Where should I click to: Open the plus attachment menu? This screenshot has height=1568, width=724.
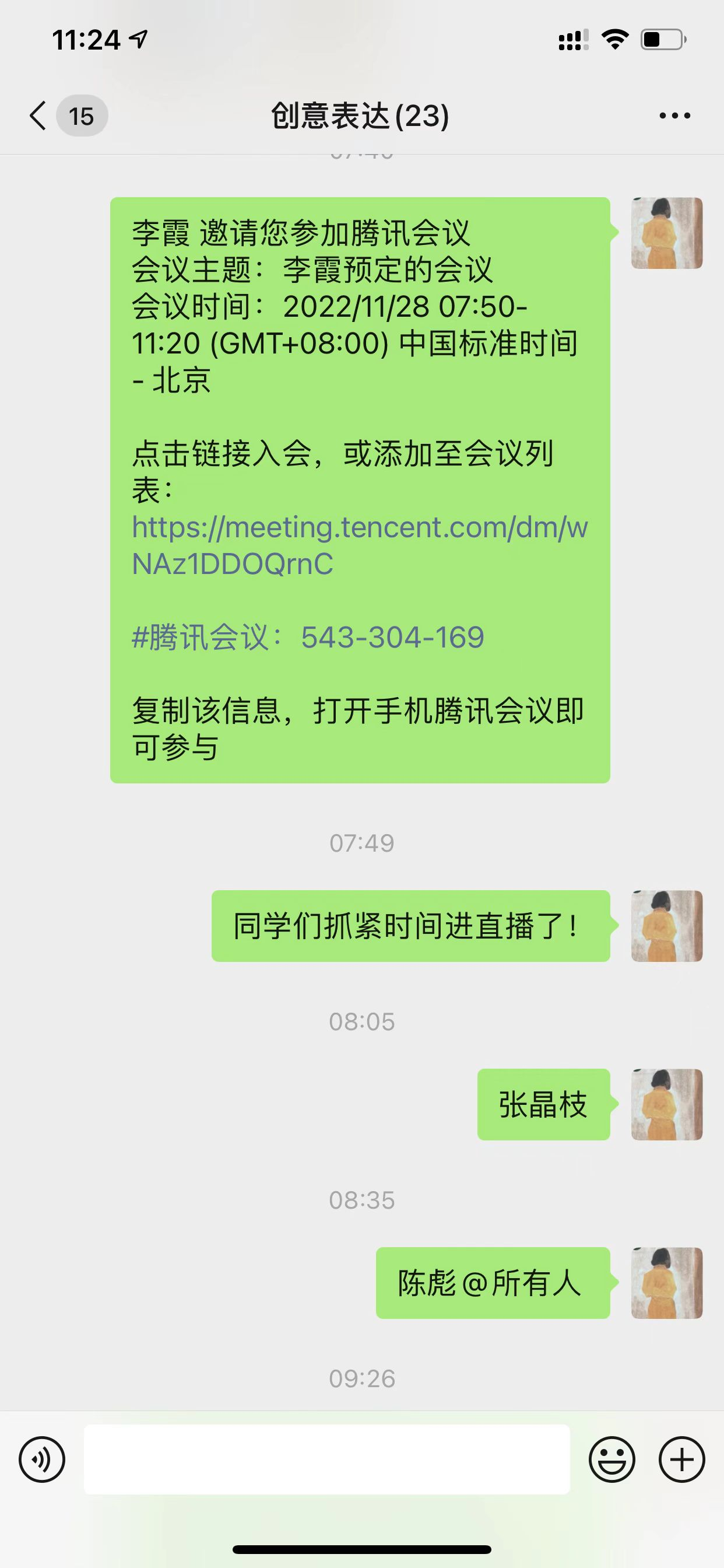(681, 1459)
